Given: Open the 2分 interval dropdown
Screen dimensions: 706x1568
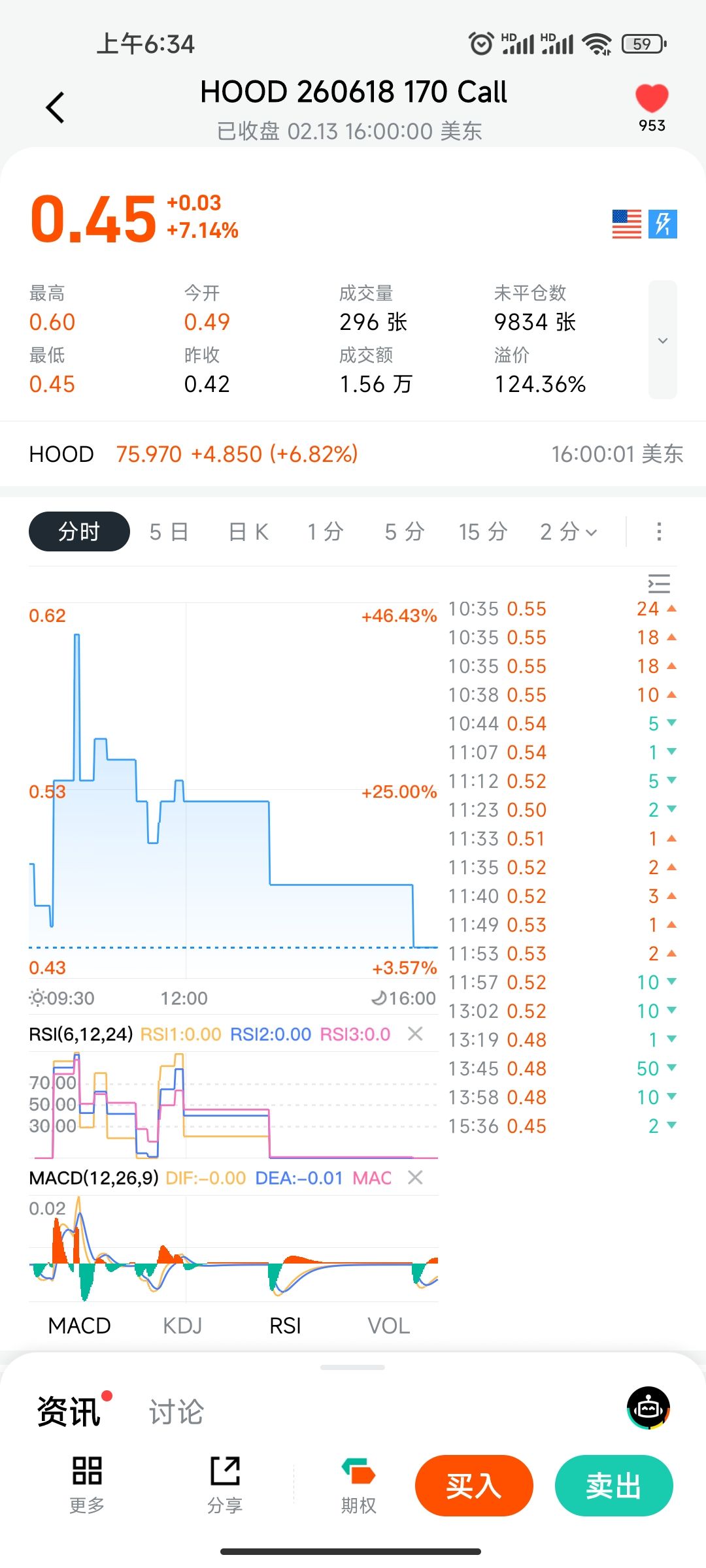Looking at the screenshot, I should [x=569, y=532].
